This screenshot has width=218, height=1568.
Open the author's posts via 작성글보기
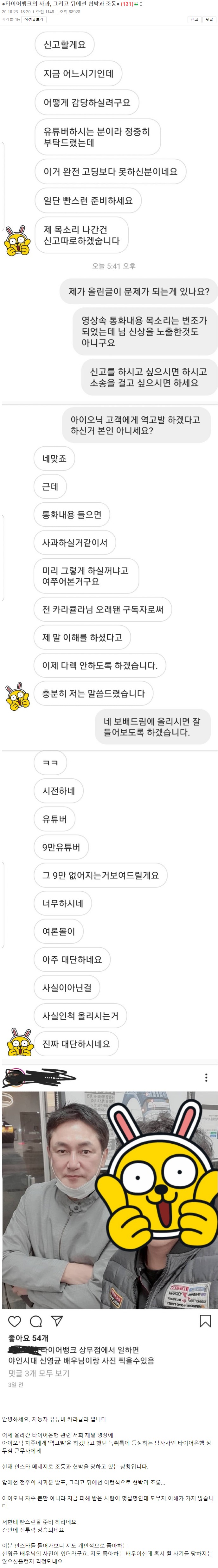click(x=34, y=20)
